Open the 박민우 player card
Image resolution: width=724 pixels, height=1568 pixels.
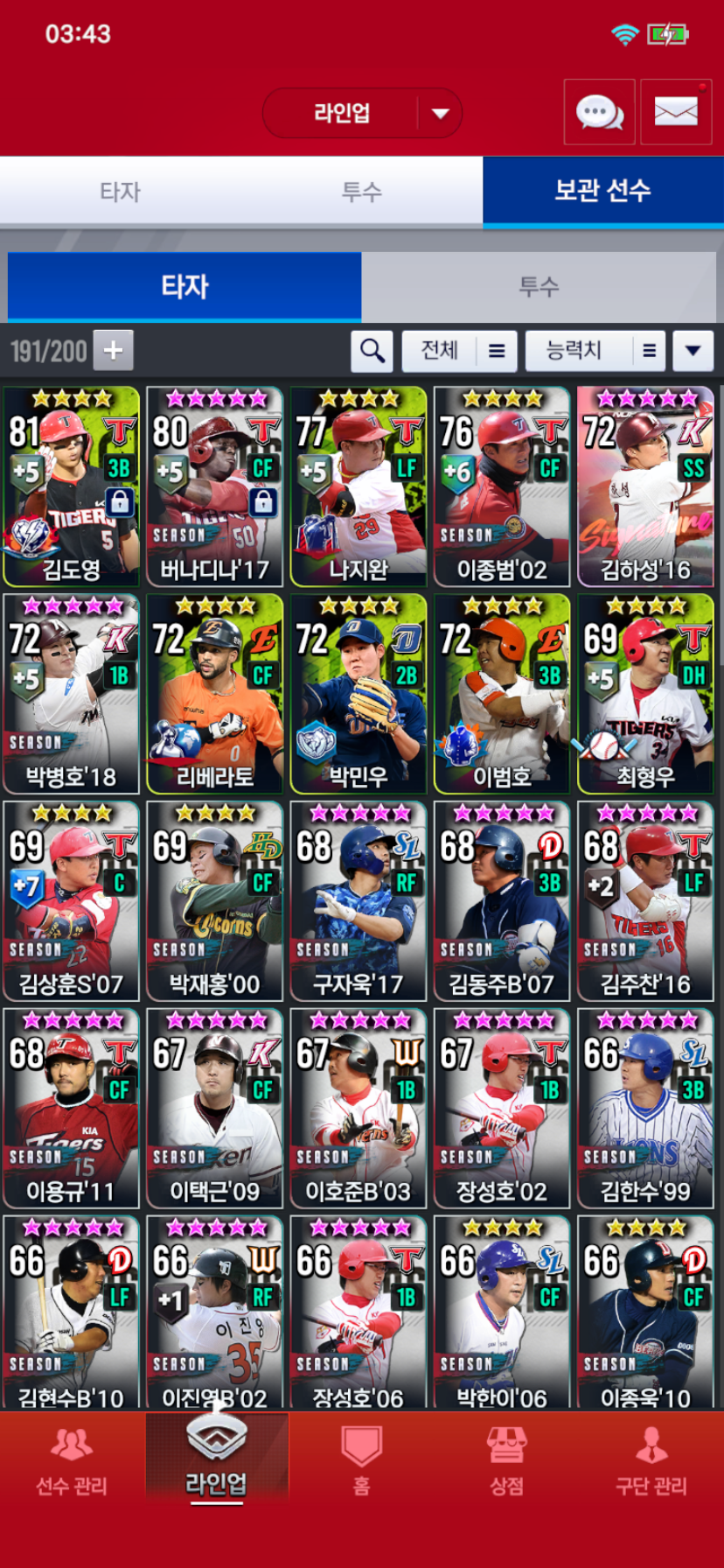coord(359,693)
